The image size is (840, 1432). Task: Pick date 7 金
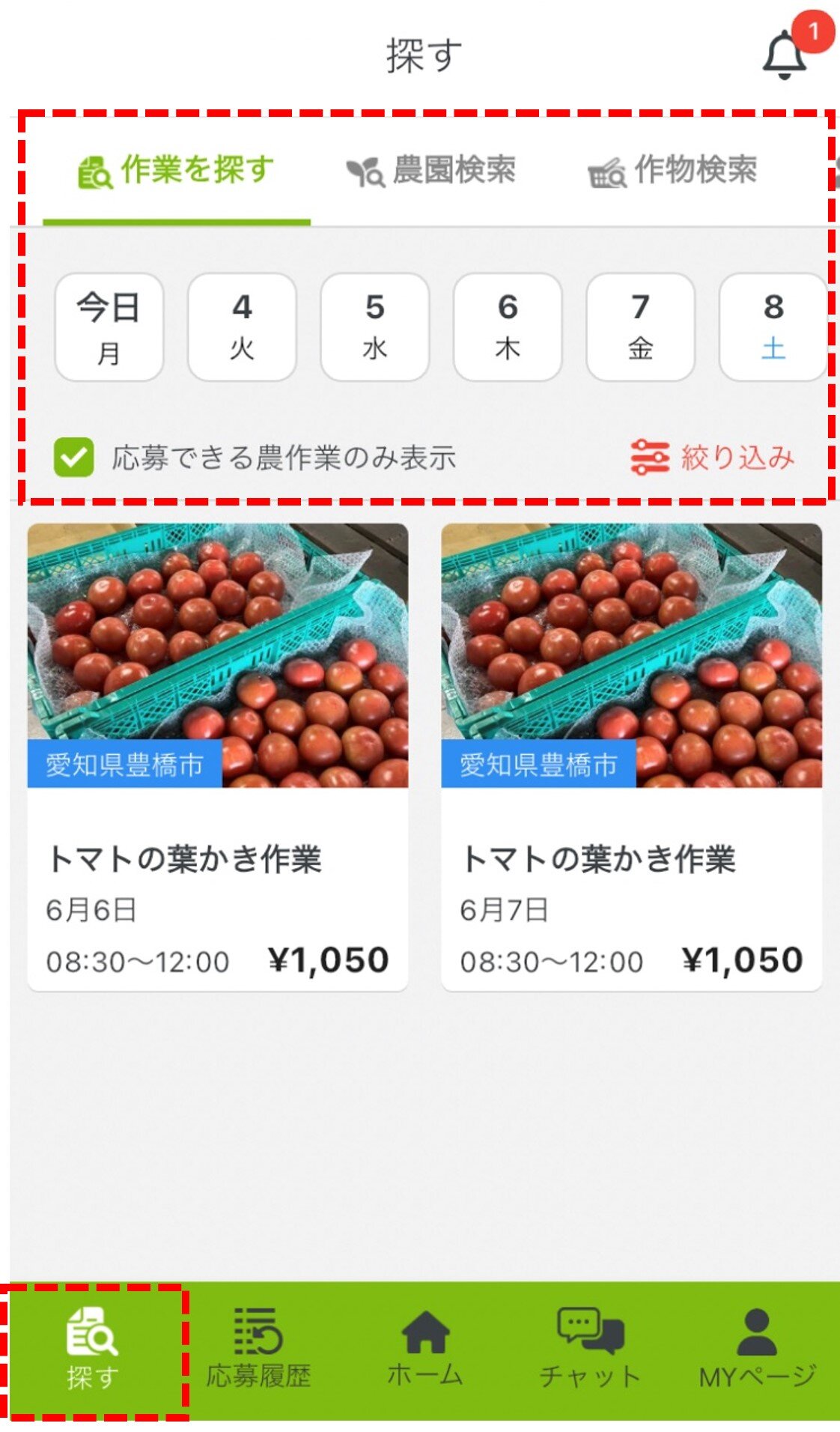pos(640,327)
